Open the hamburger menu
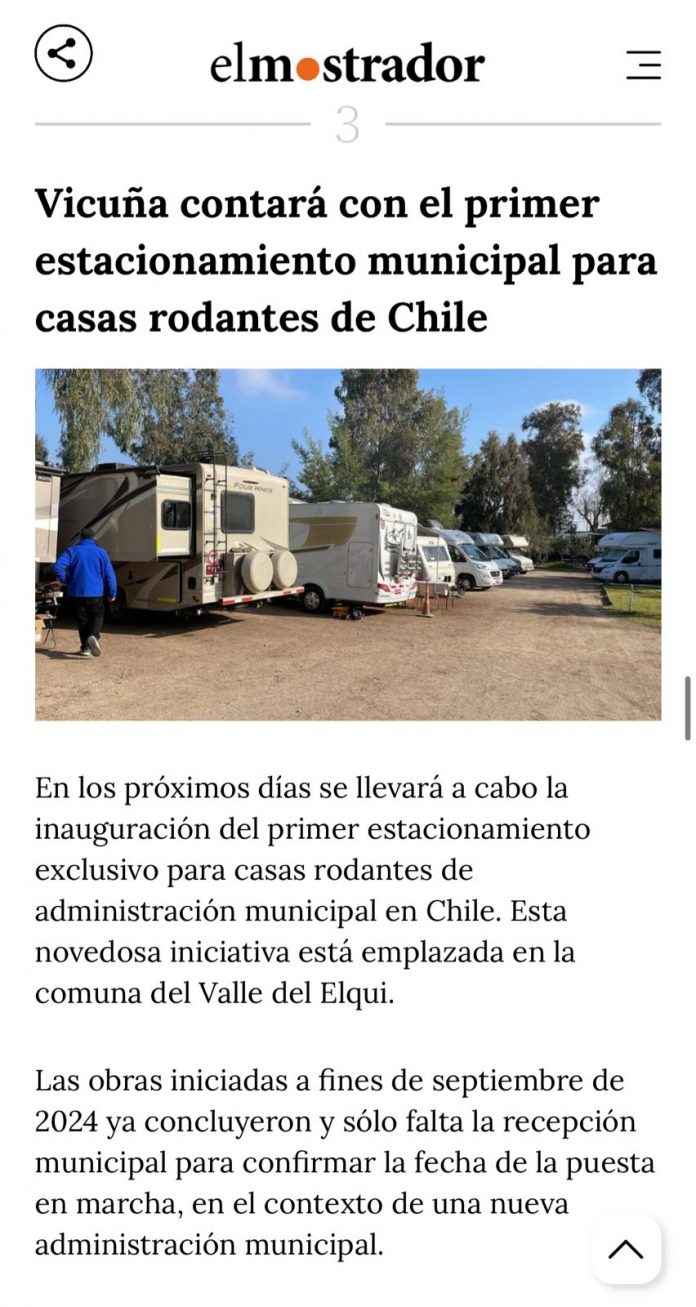The image size is (696, 1307). [x=643, y=65]
